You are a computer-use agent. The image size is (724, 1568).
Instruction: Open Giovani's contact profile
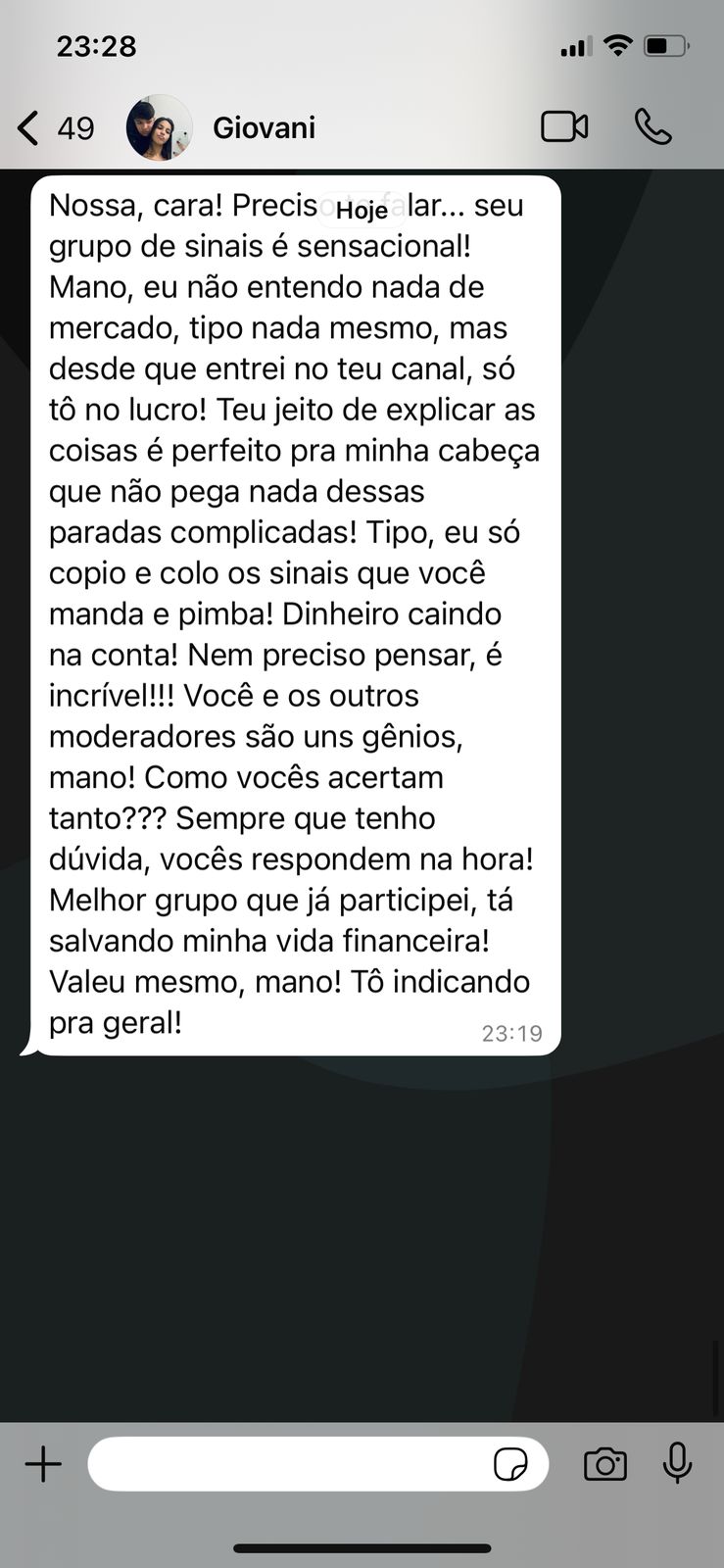click(264, 128)
